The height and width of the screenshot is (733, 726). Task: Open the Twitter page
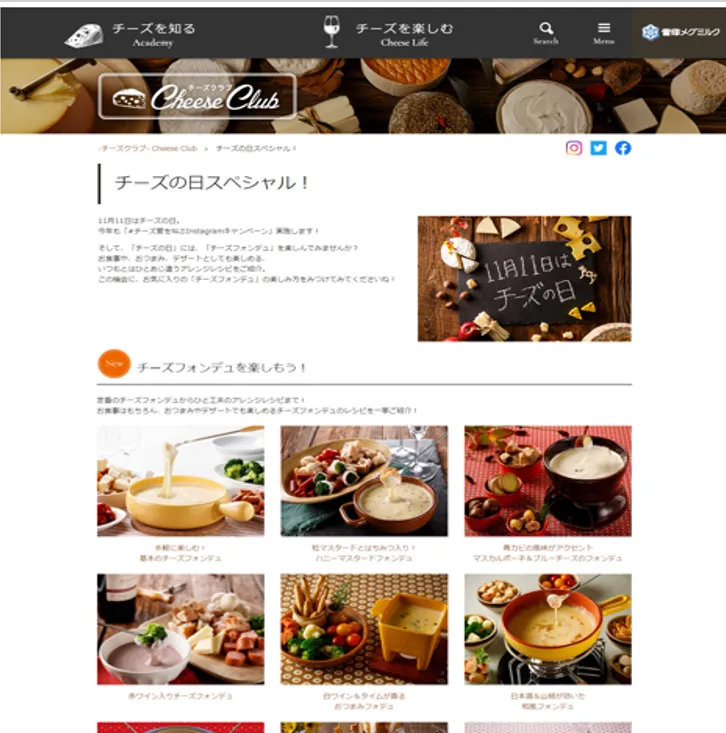pyautogui.click(x=598, y=148)
